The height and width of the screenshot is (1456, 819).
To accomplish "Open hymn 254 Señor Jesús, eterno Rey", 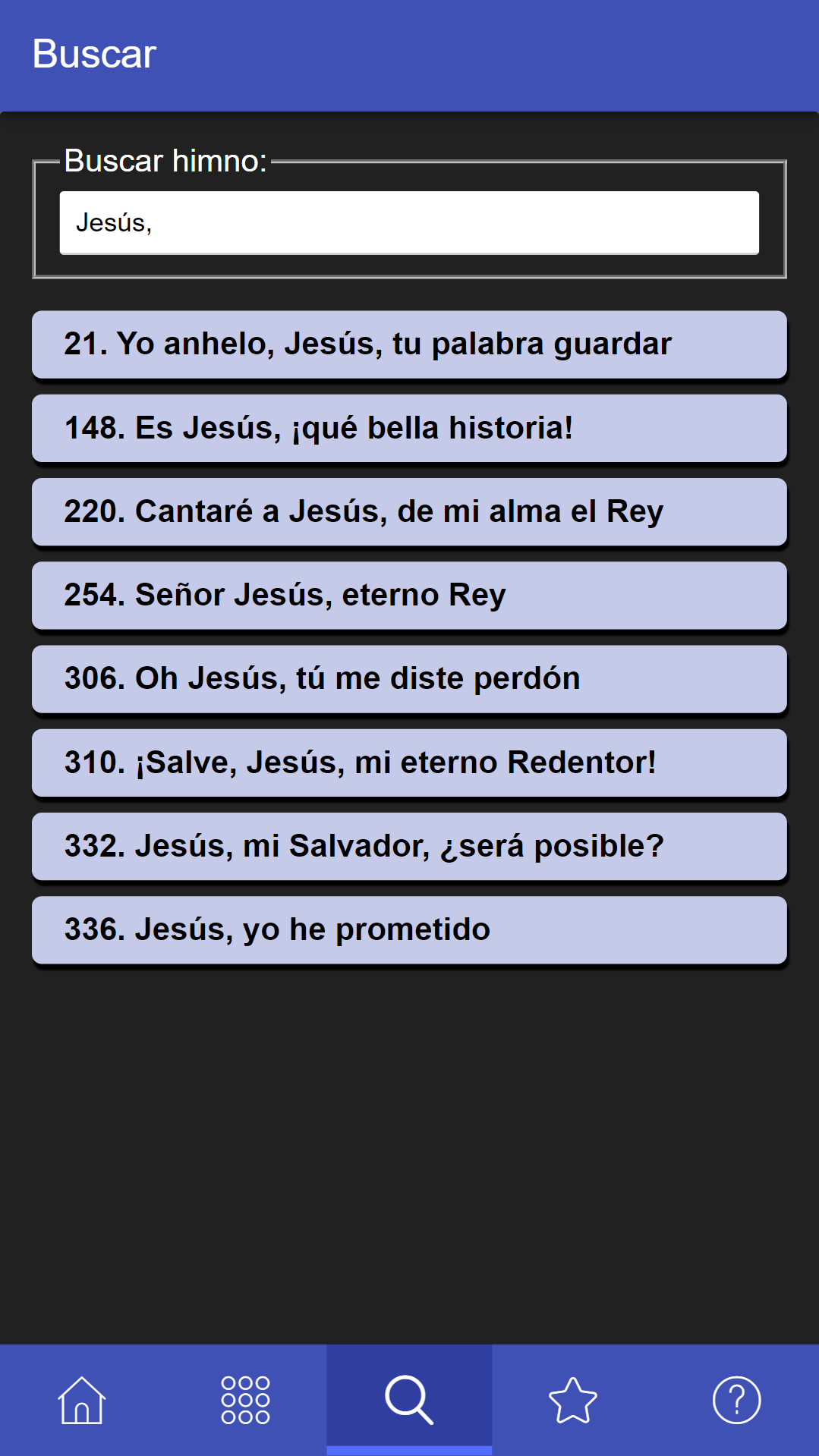I will pos(409,596).
